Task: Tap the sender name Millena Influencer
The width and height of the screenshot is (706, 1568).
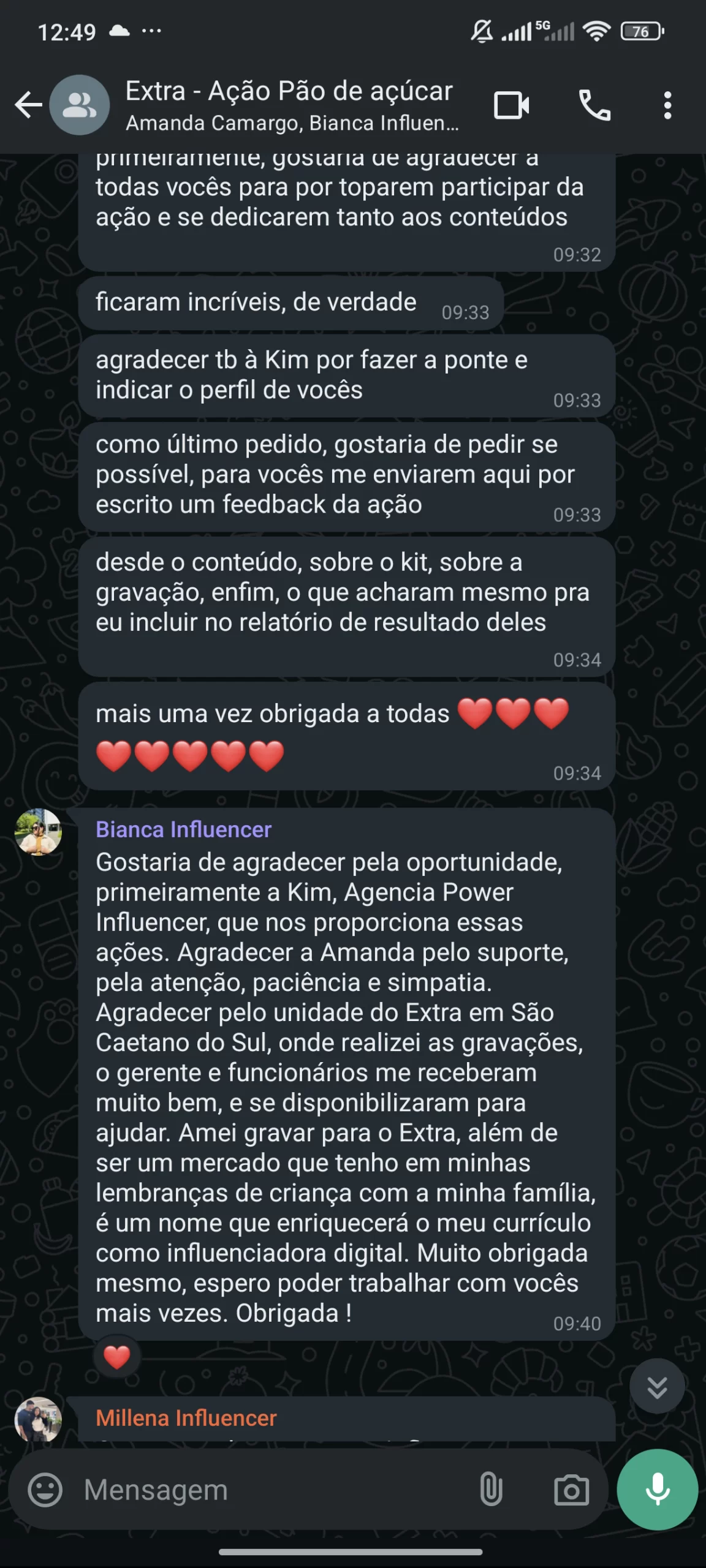Action: point(186,1418)
